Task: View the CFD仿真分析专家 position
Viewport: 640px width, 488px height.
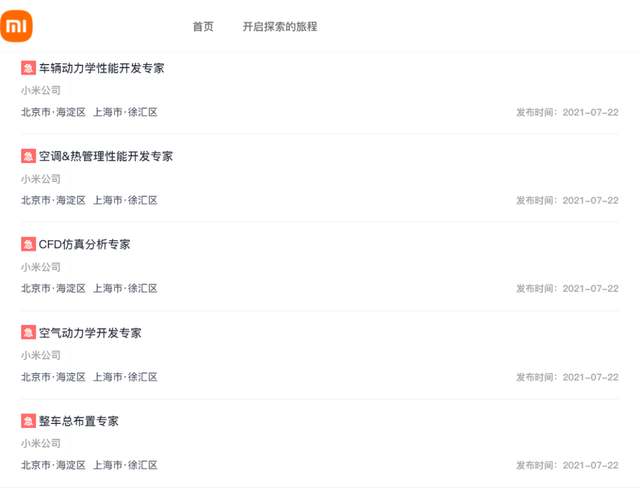Action: 84,244
